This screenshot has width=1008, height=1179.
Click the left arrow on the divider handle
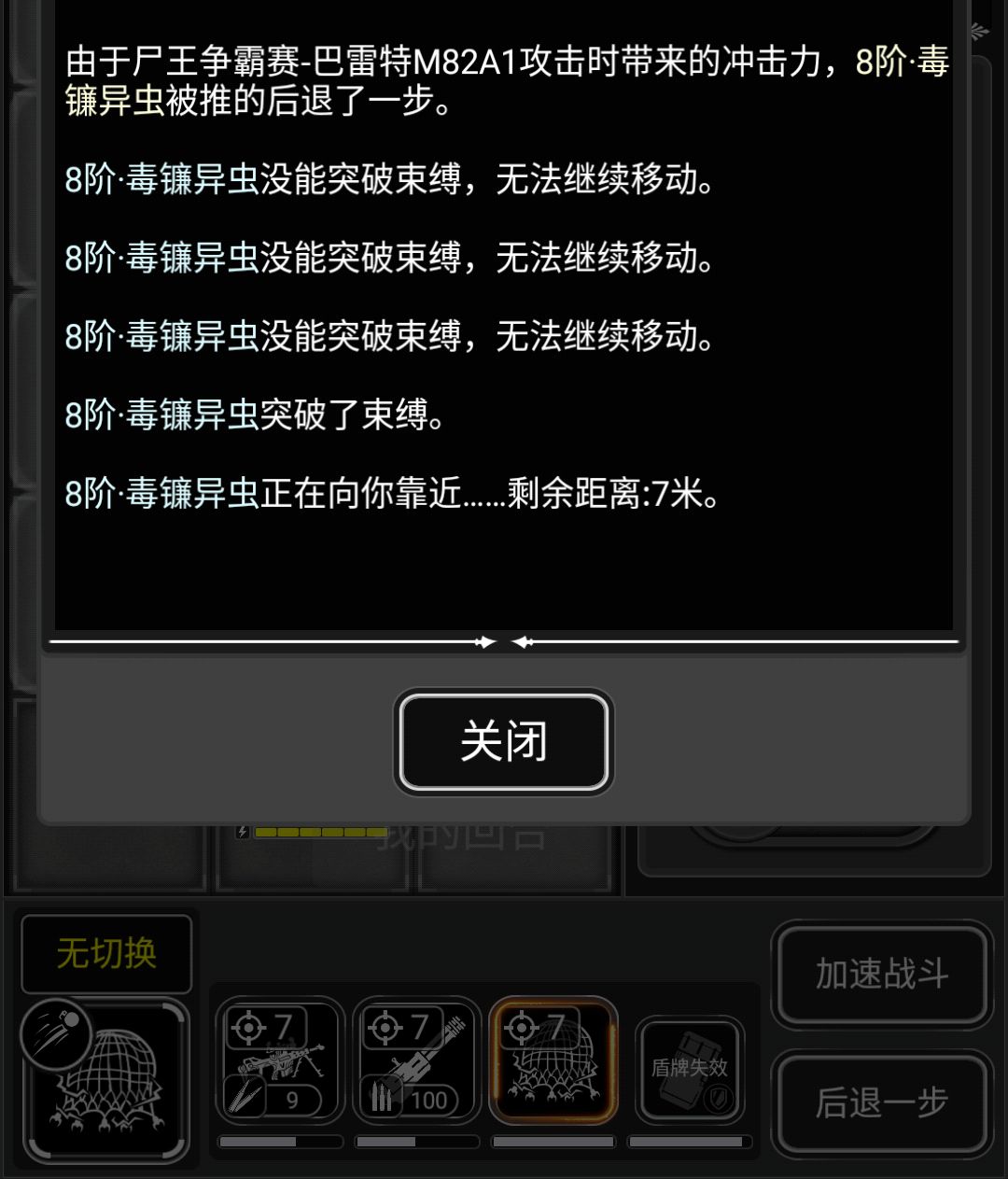pyautogui.click(x=524, y=641)
